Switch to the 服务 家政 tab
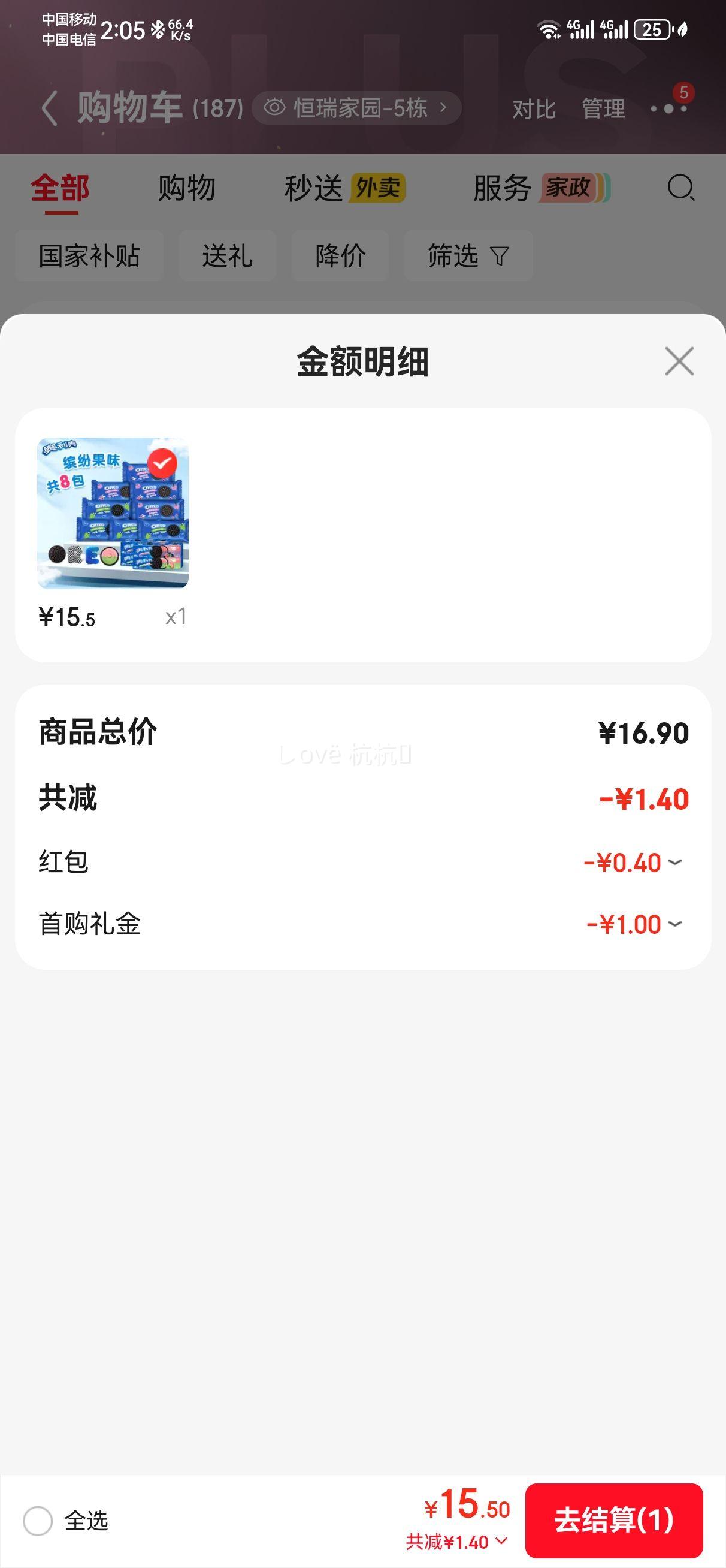The width and height of the screenshot is (726, 1568). pyautogui.click(x=540, y=188)
